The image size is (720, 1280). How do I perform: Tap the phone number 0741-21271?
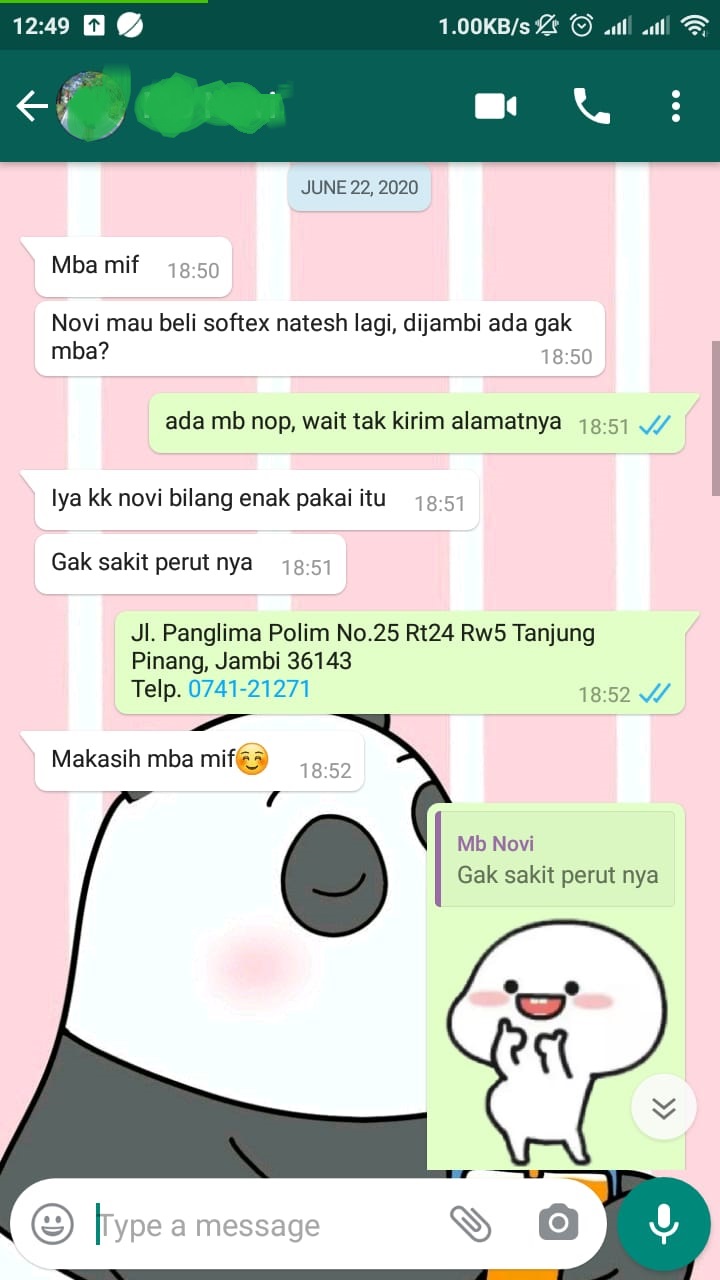(x=249, y=689)
